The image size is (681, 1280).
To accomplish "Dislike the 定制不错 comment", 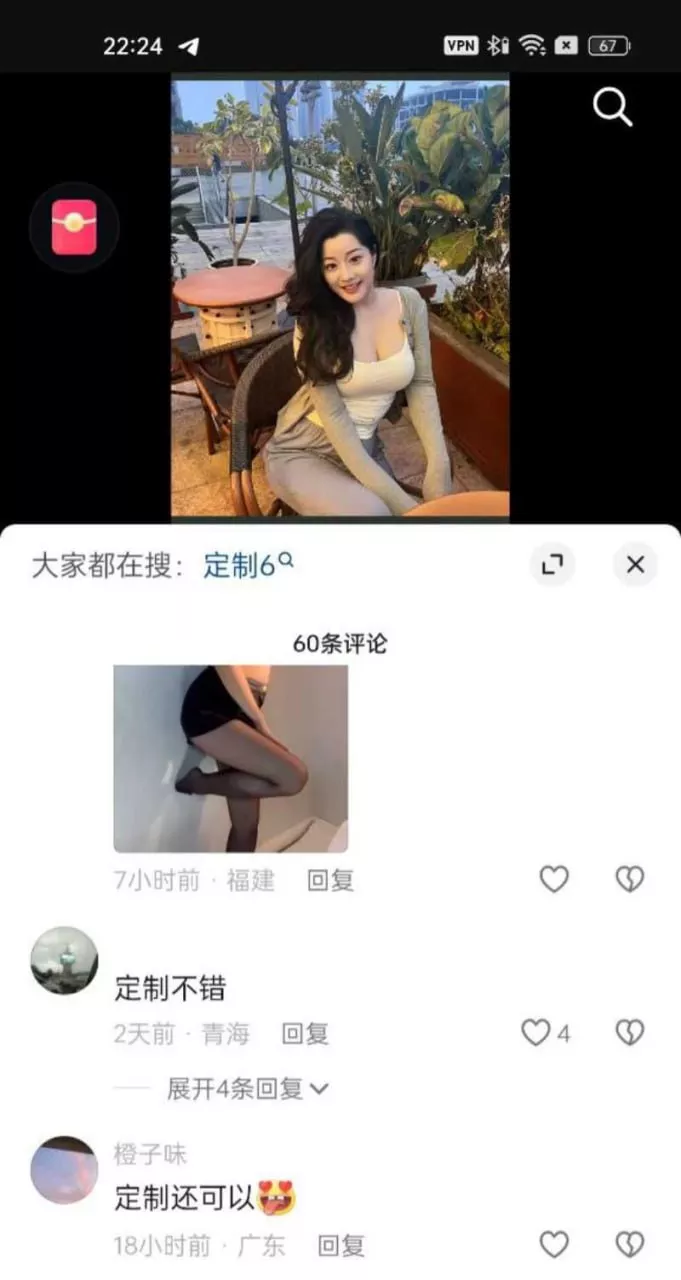I will coord(629,1033).
